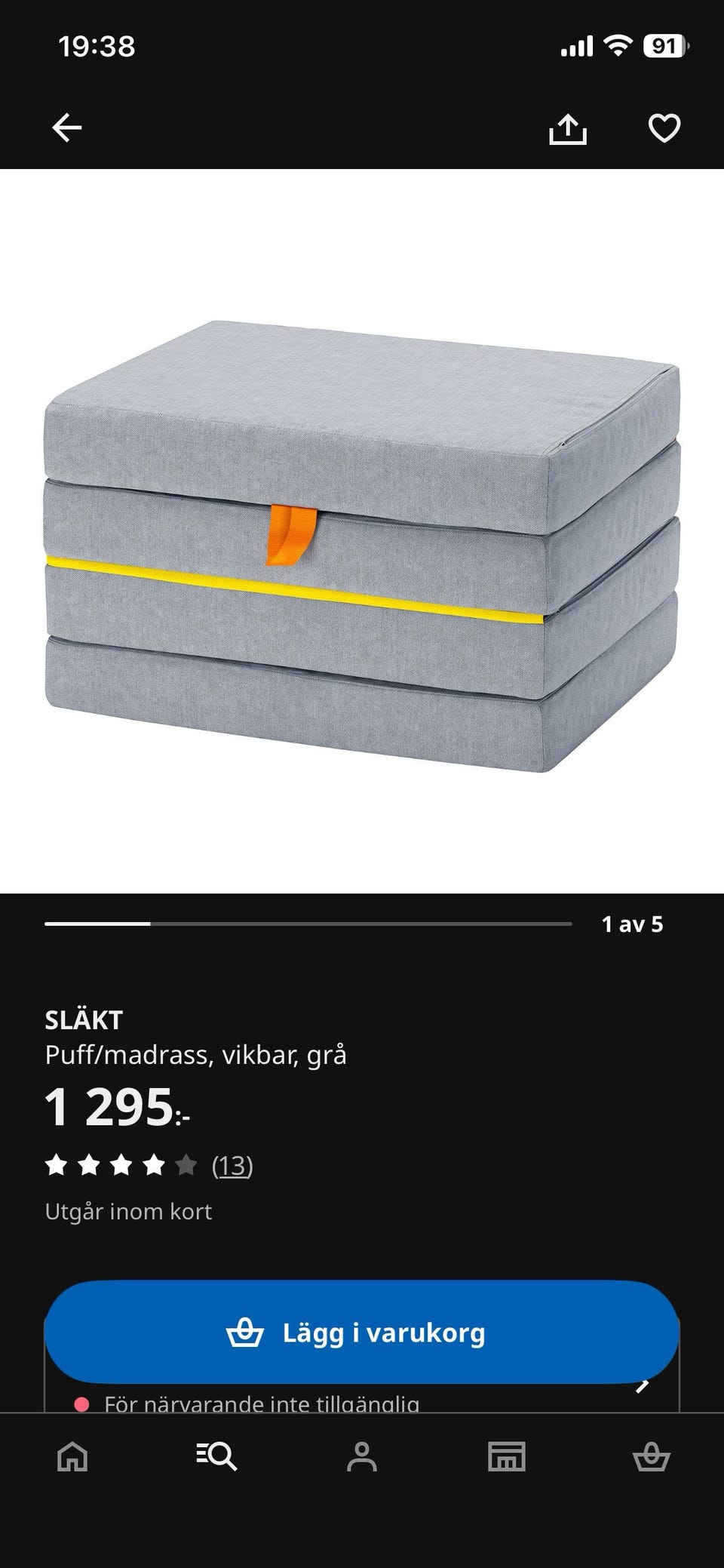Screen dimensions: 724x1568
Task: Expand the 'För närvarande inte tillgänglig' notice
Action: tap(263, 1404)
